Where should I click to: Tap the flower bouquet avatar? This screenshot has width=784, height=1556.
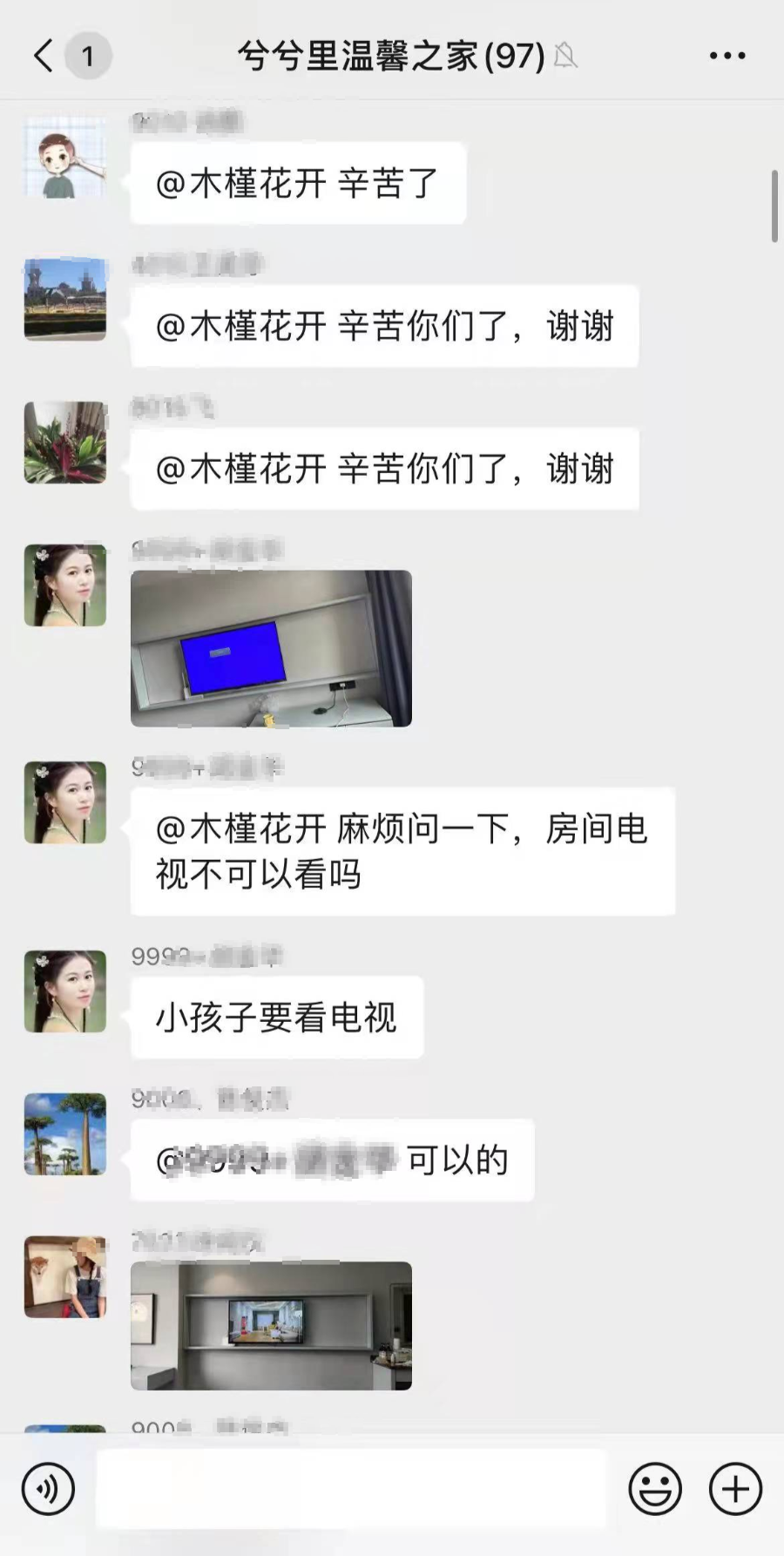(x=64, y=443)
